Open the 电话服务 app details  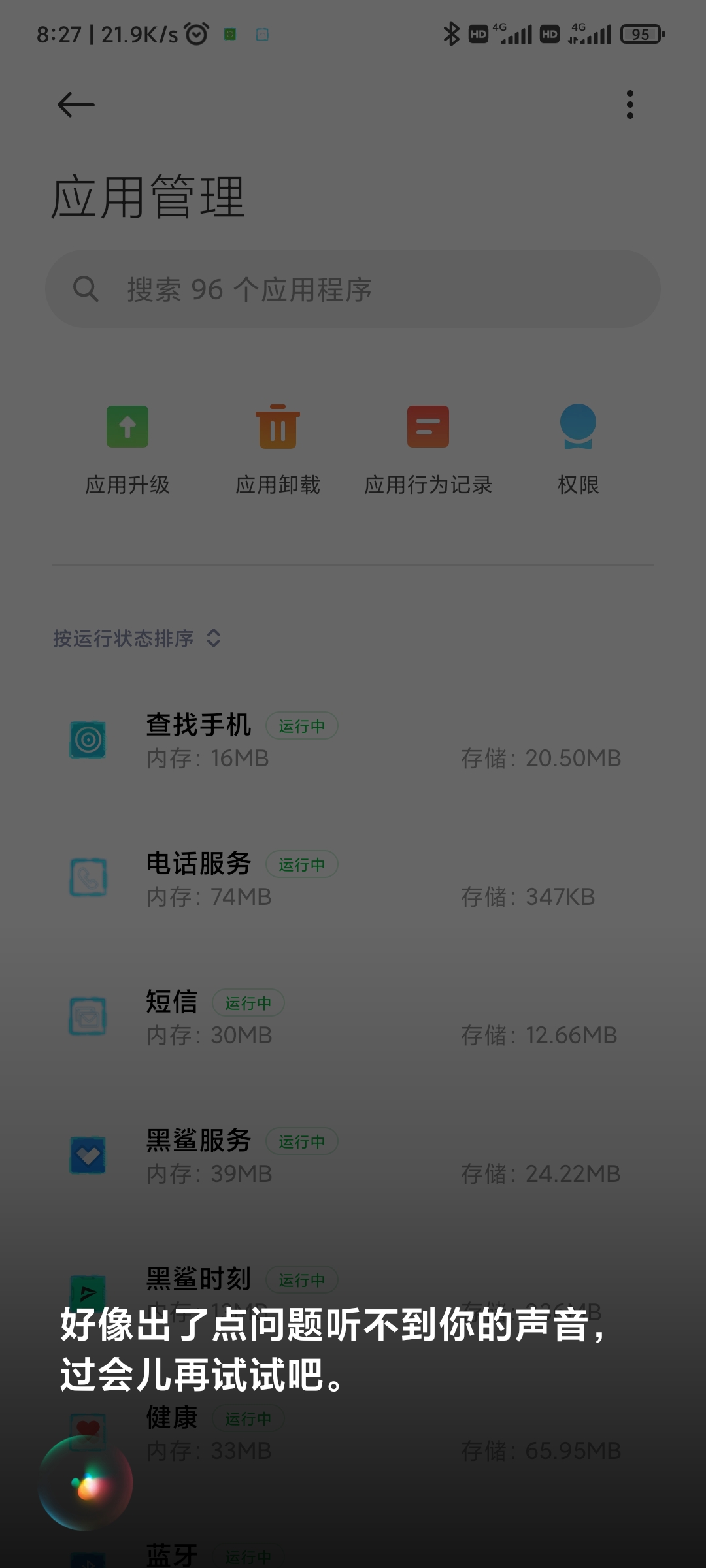353,879
